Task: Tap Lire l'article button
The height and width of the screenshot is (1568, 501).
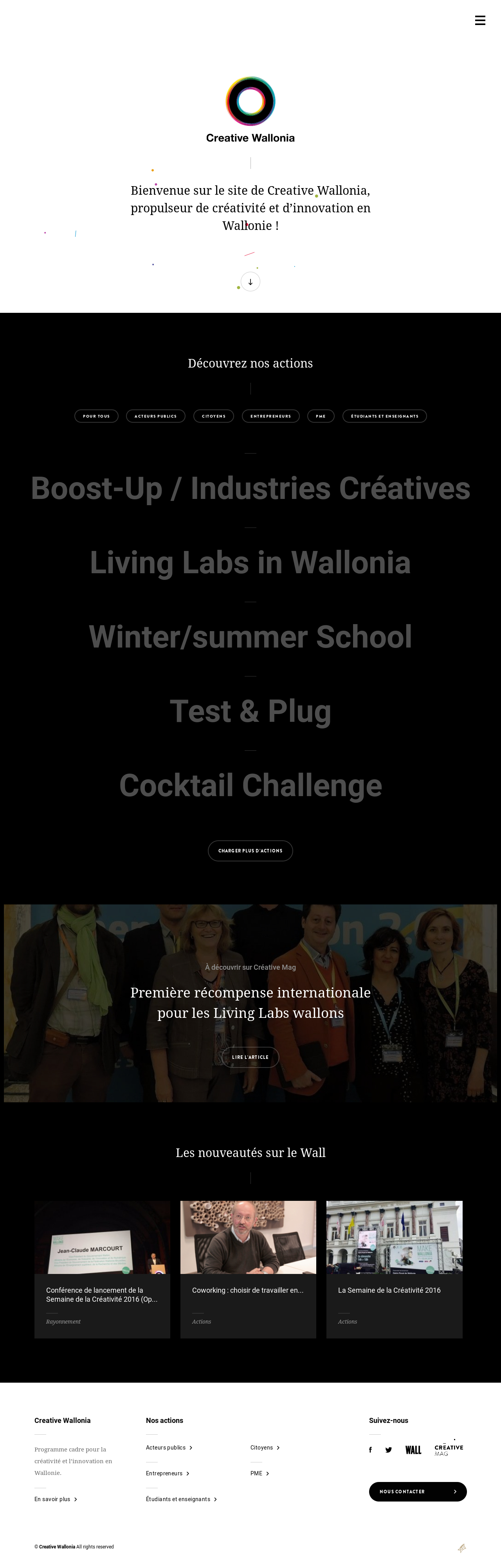Action: (x=250, y=1057)
